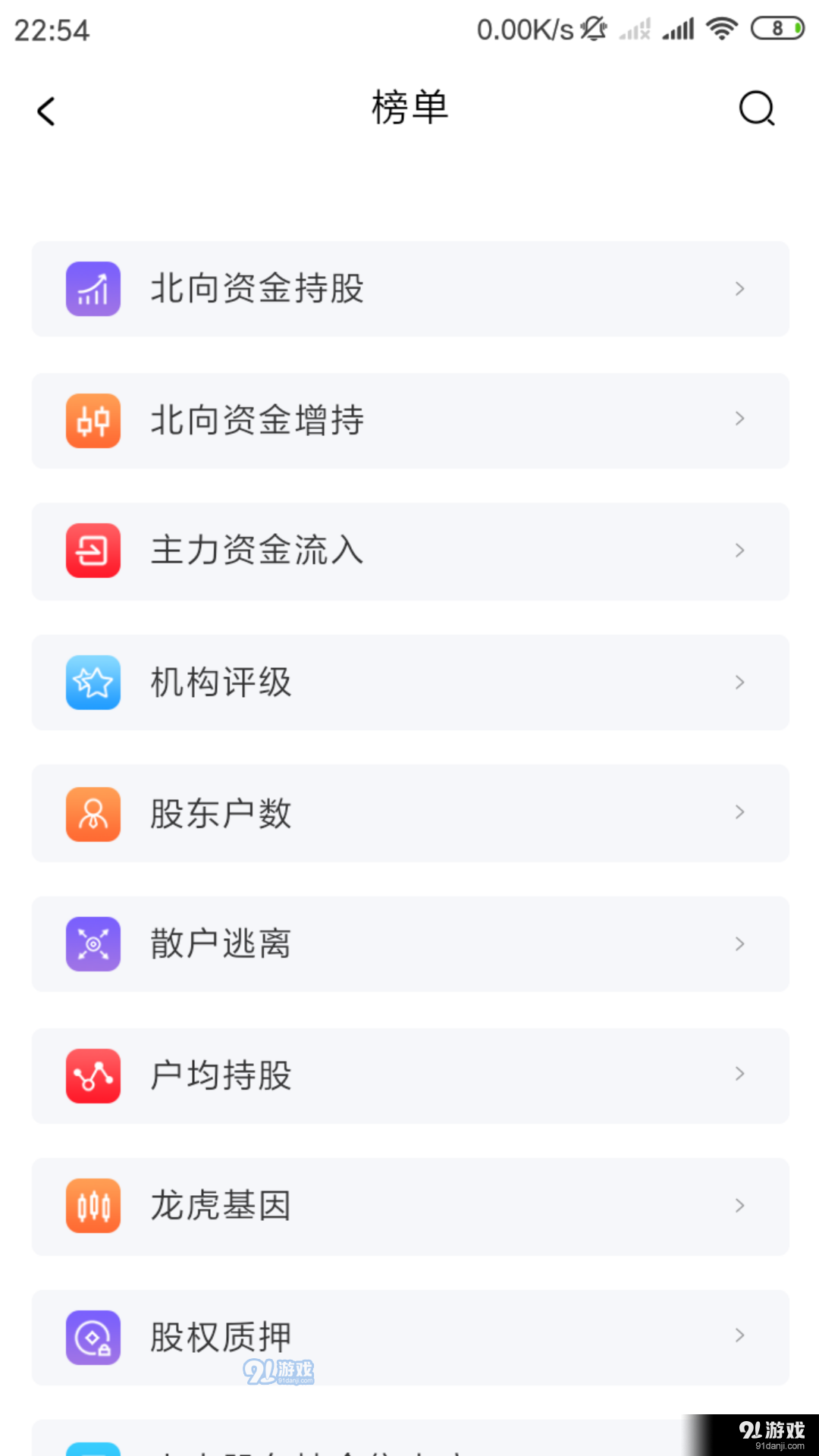
Task: Select the 股权质押 lock icon
Action: click(93, 1336)
